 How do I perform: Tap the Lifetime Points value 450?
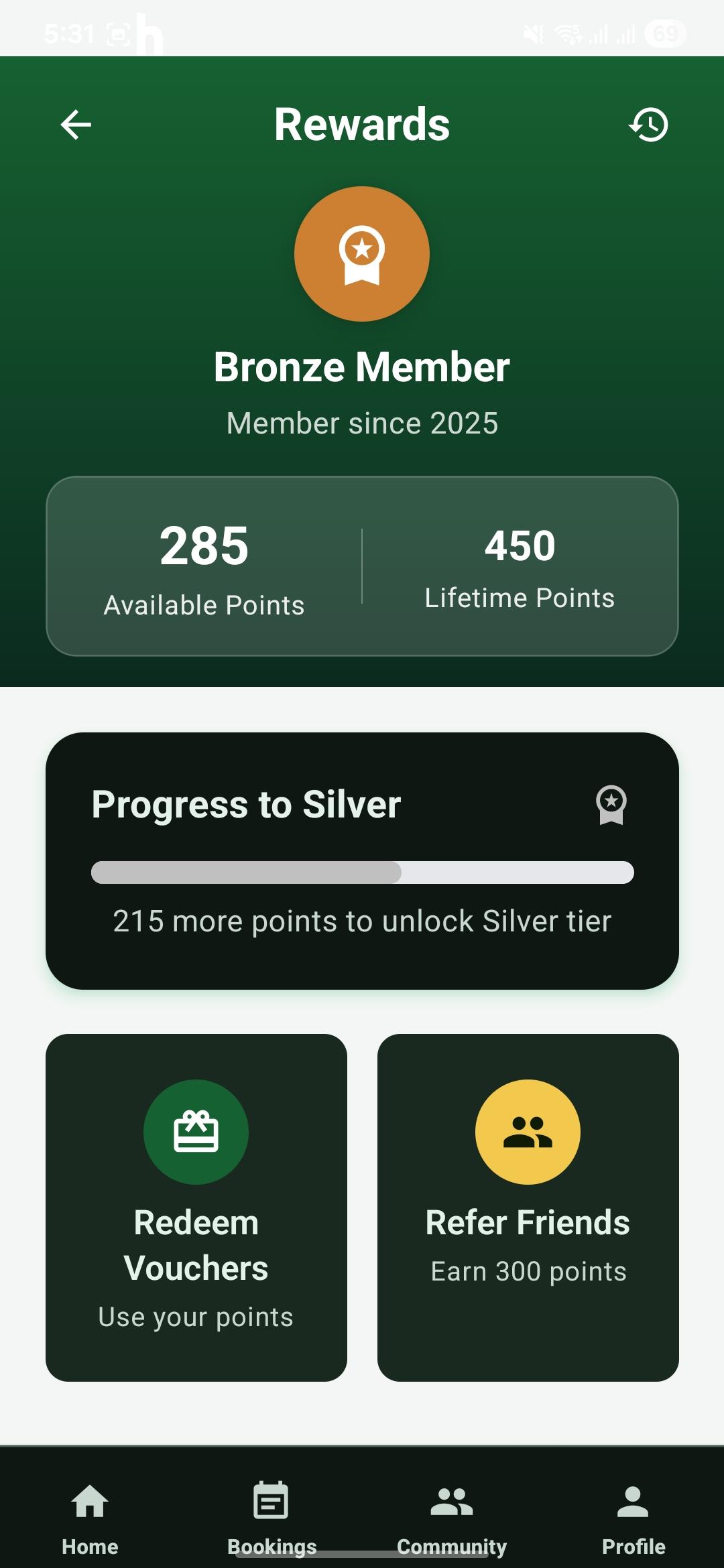[520, 546]
